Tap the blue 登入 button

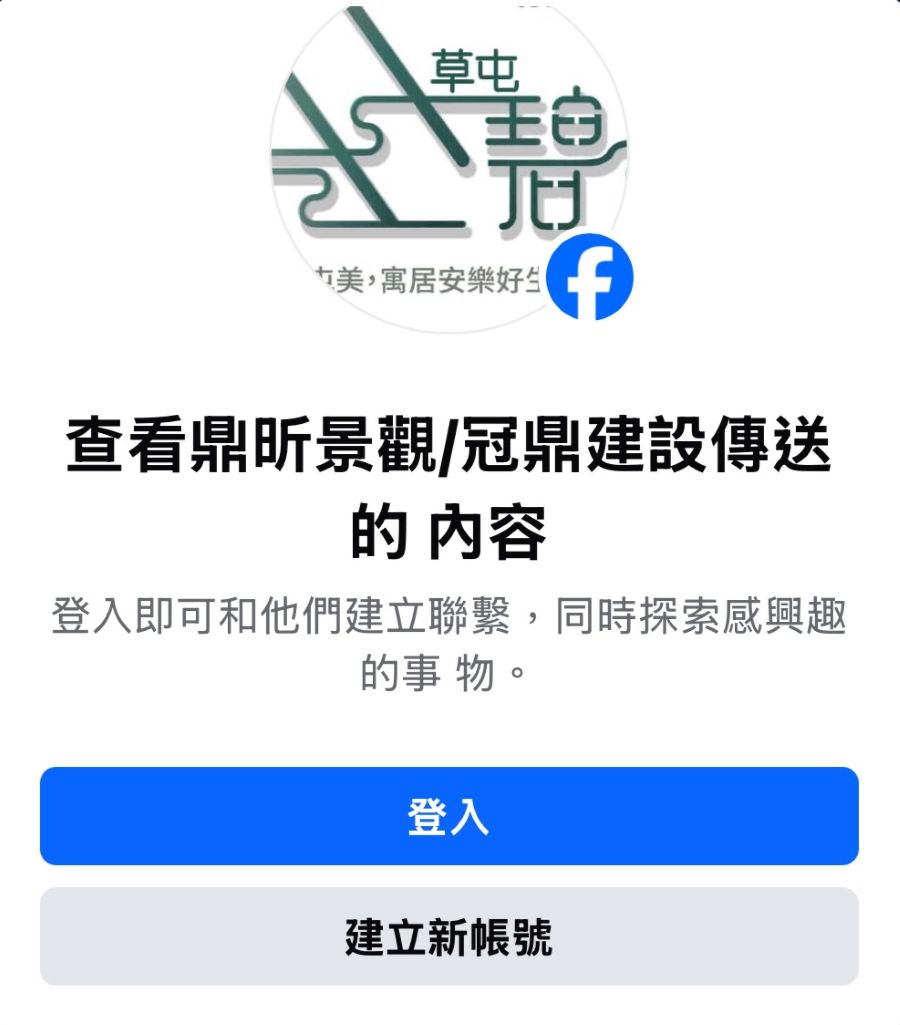coord(449,816)
